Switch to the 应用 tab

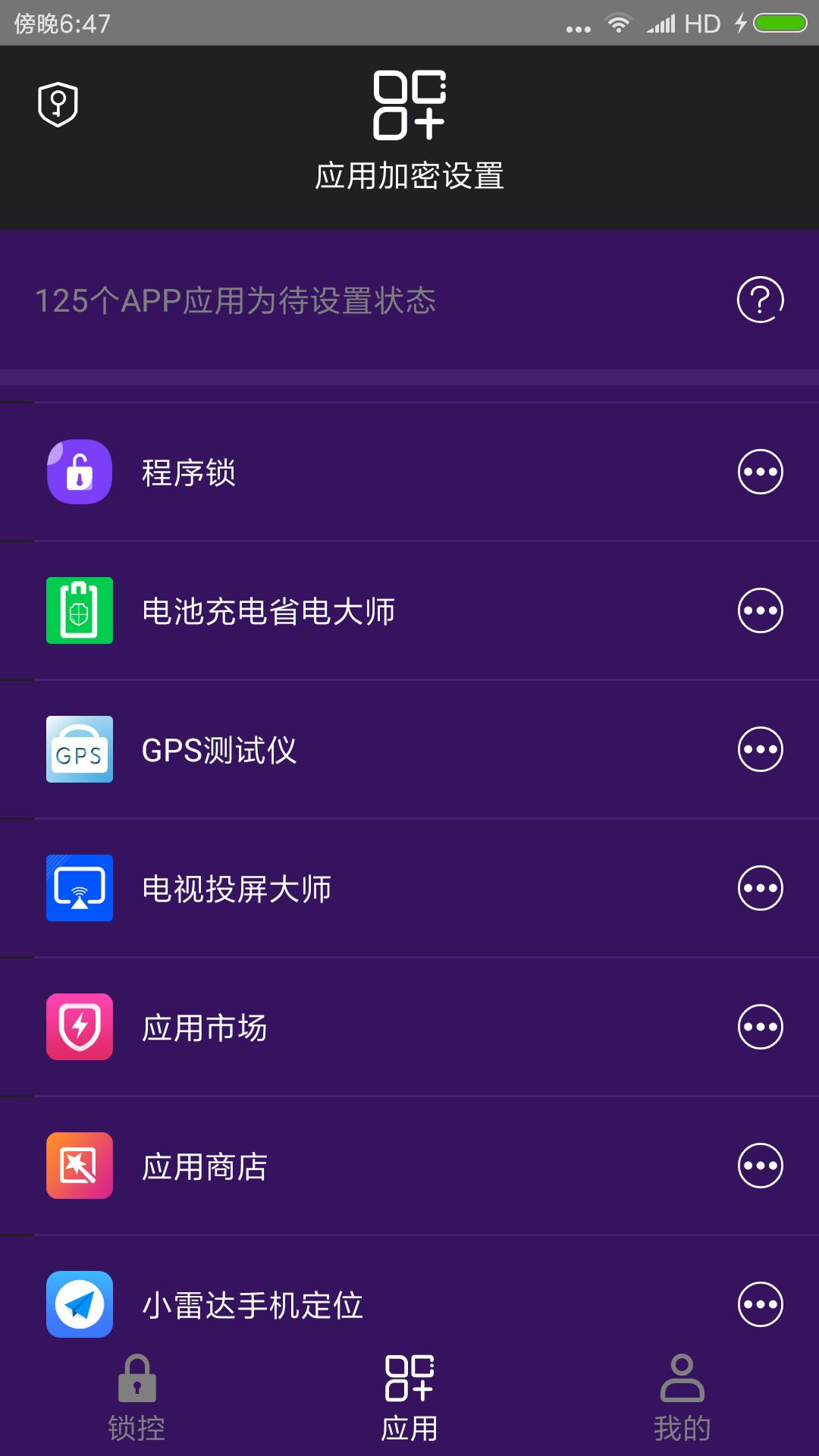[x=409, y=1398]
